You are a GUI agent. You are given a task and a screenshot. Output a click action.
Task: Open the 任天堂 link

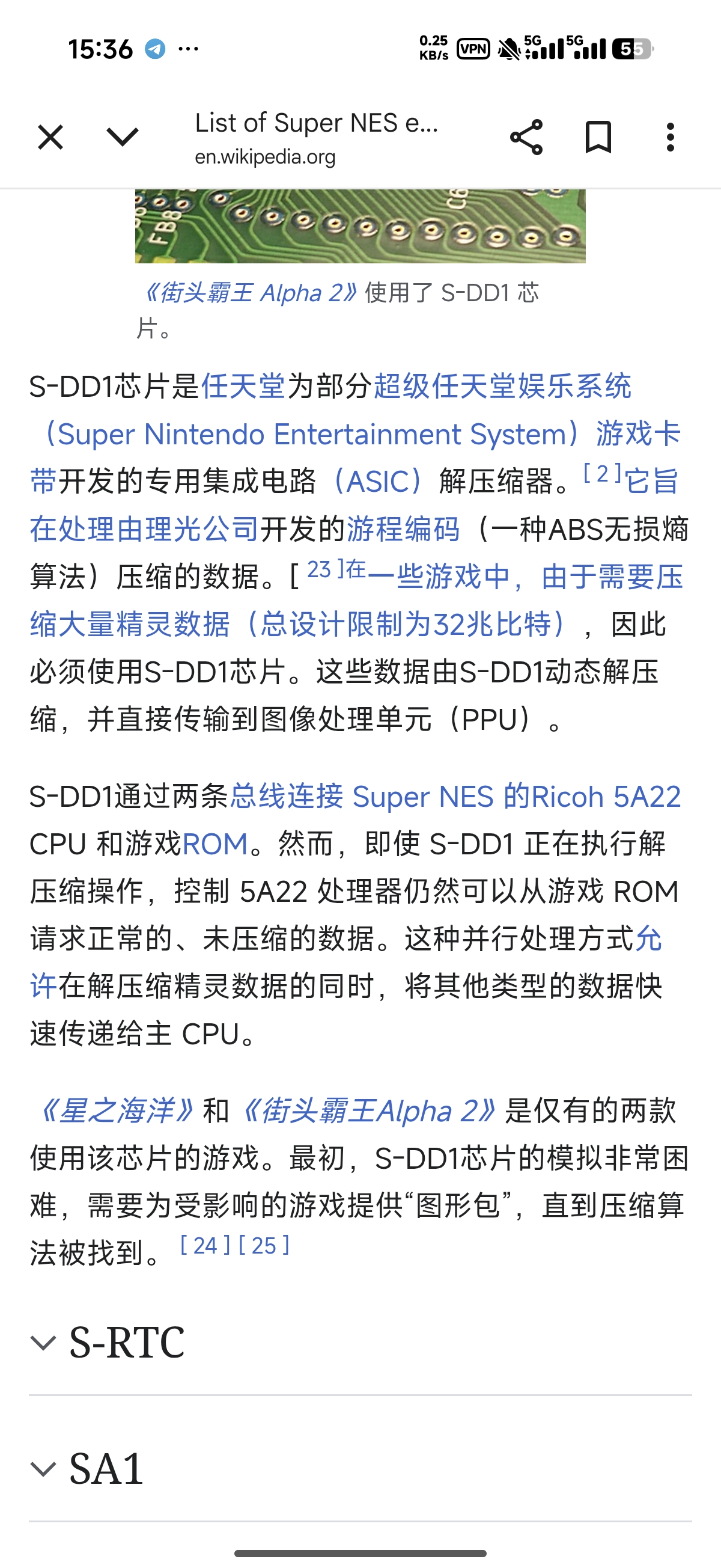pyautogui.click(x=243, y=387)
